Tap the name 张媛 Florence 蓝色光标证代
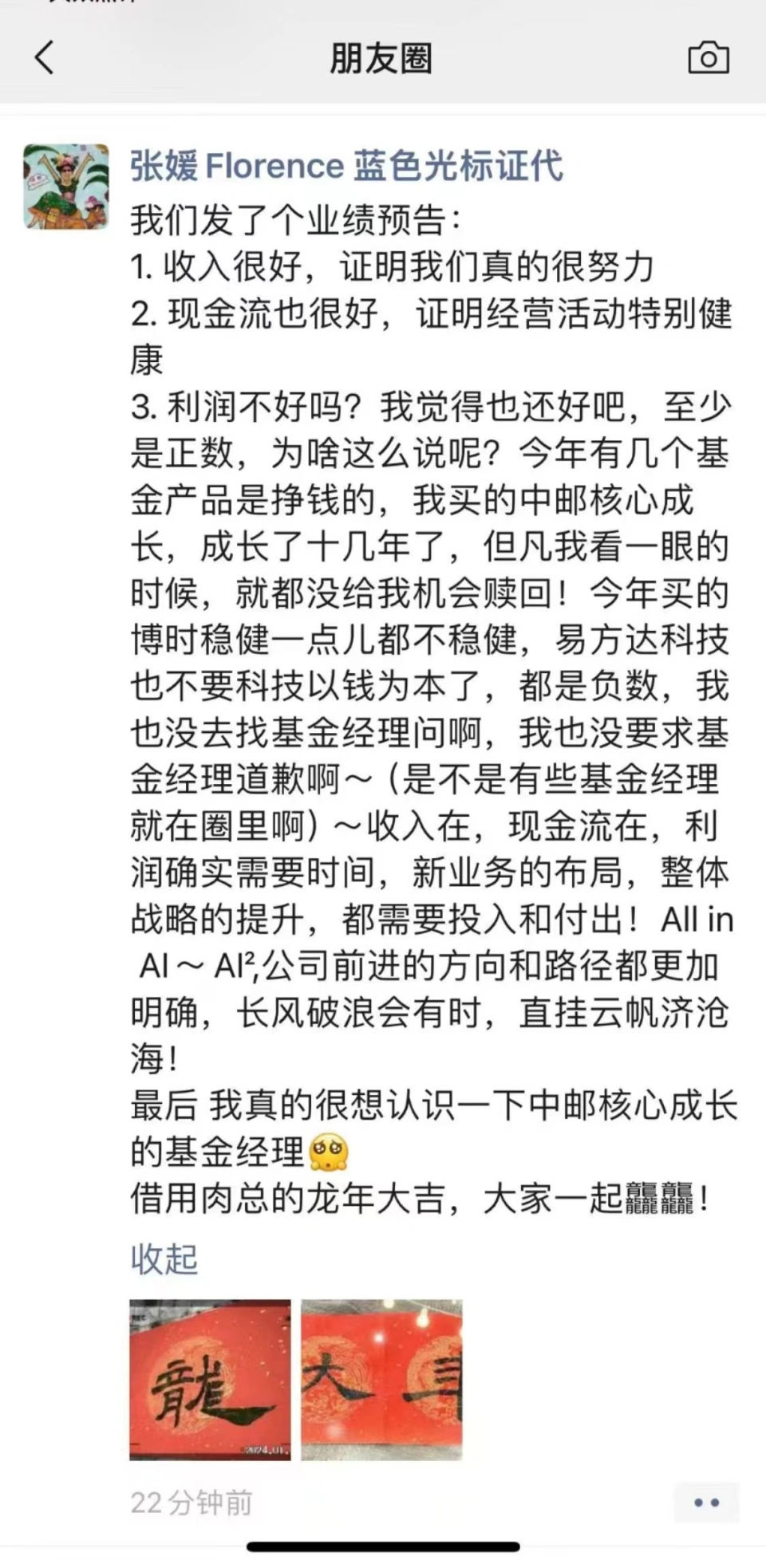 click(x=346, y=166)
